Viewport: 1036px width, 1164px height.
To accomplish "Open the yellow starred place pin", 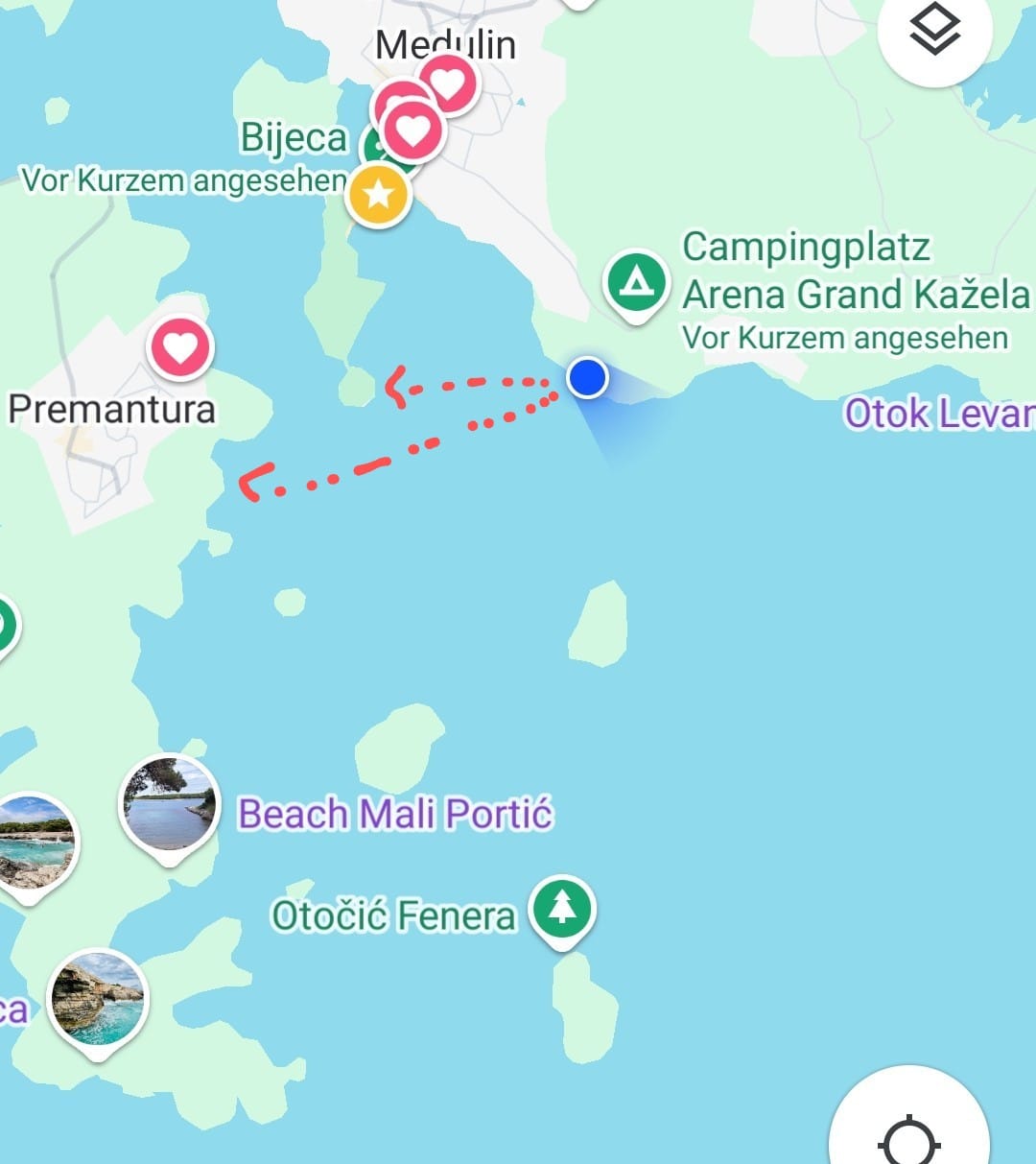I will 379,195.
